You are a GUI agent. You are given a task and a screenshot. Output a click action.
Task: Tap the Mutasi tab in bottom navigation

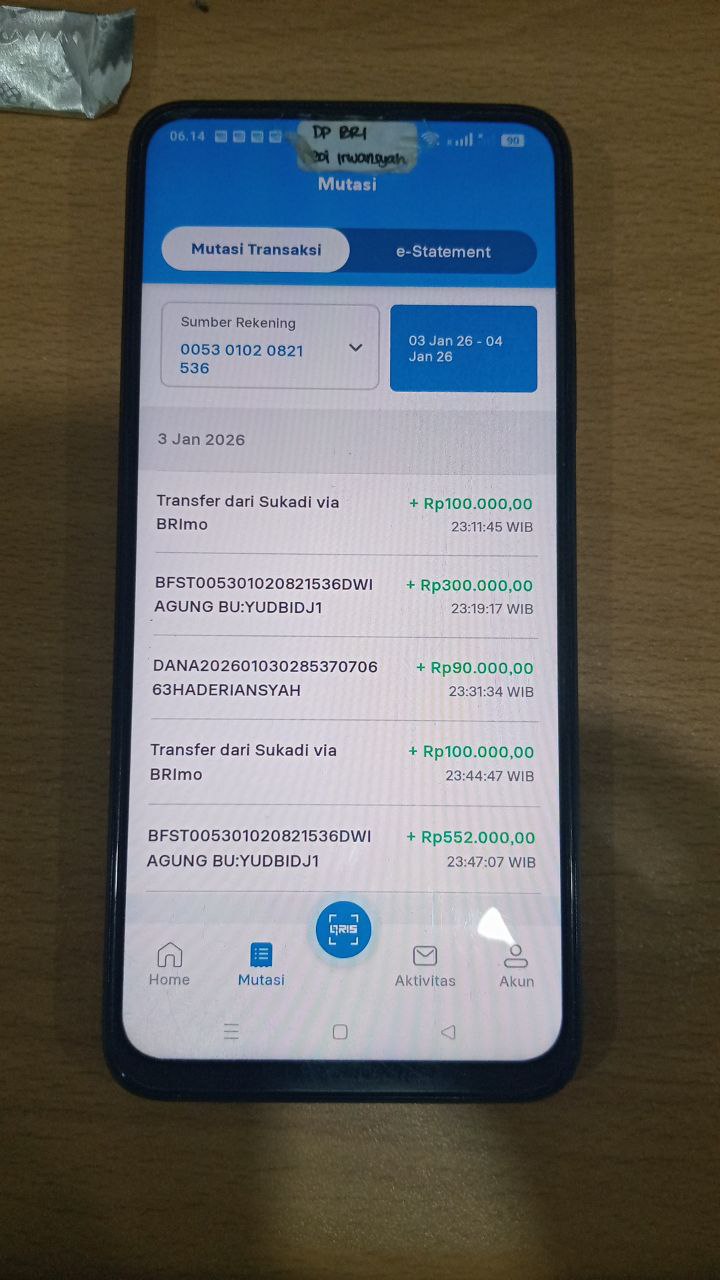tap(261, 966)
